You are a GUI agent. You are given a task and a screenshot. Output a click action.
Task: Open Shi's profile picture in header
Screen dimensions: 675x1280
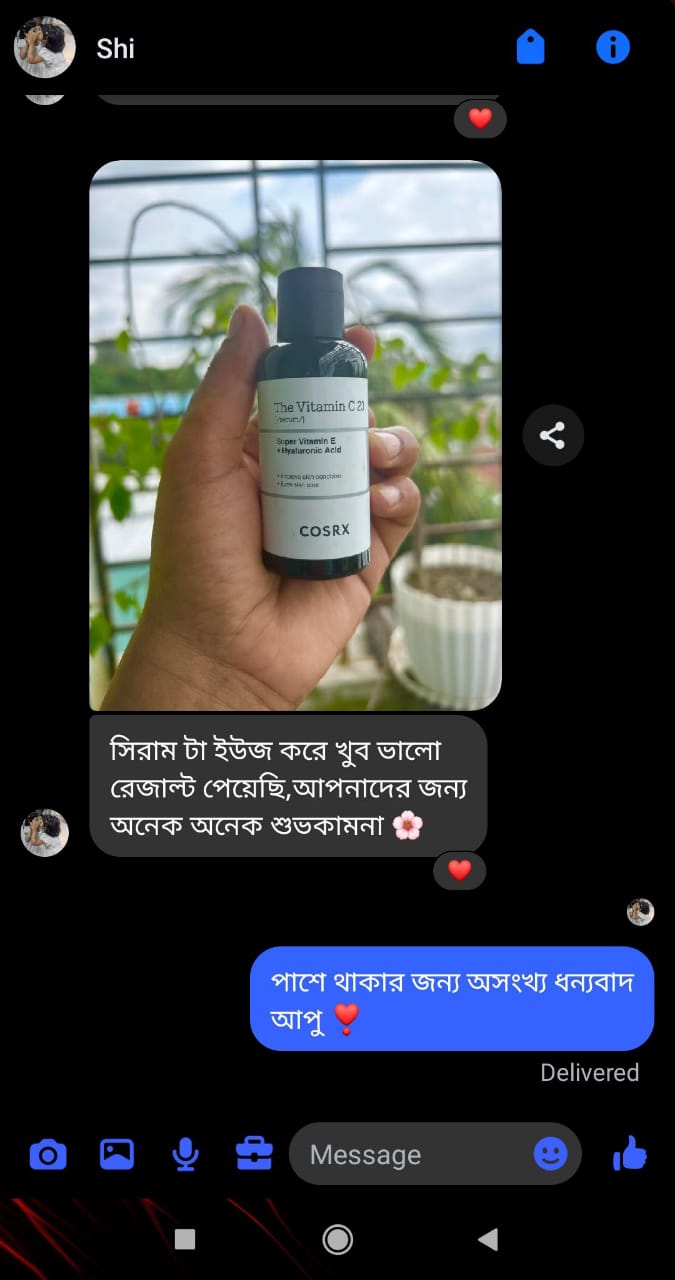tap(45, 48)
